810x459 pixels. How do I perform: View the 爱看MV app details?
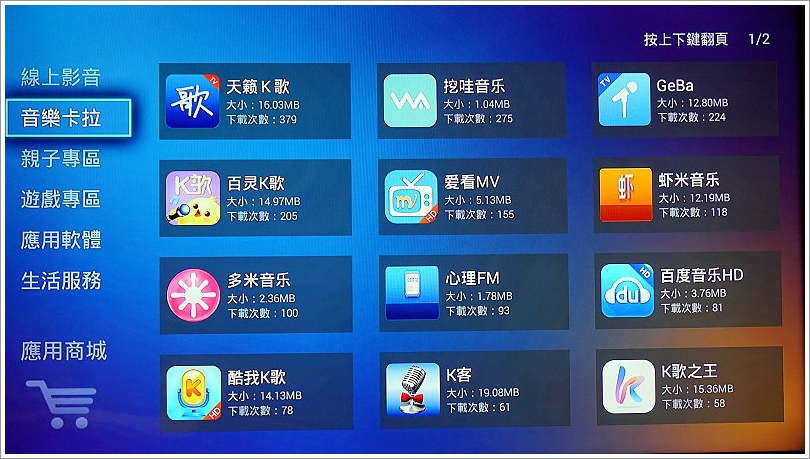472,197
